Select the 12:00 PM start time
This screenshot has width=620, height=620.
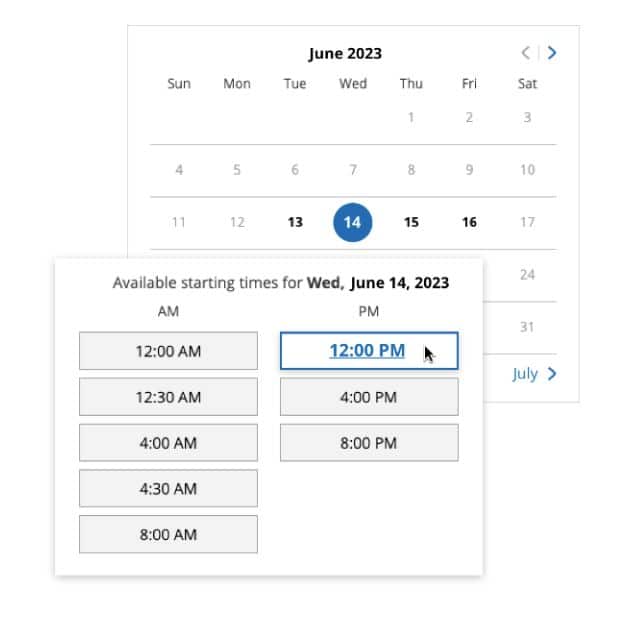368,351
